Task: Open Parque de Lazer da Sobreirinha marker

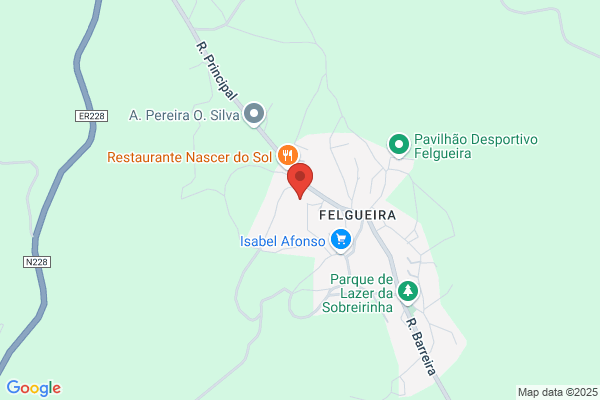Action: tap(408, 292)
